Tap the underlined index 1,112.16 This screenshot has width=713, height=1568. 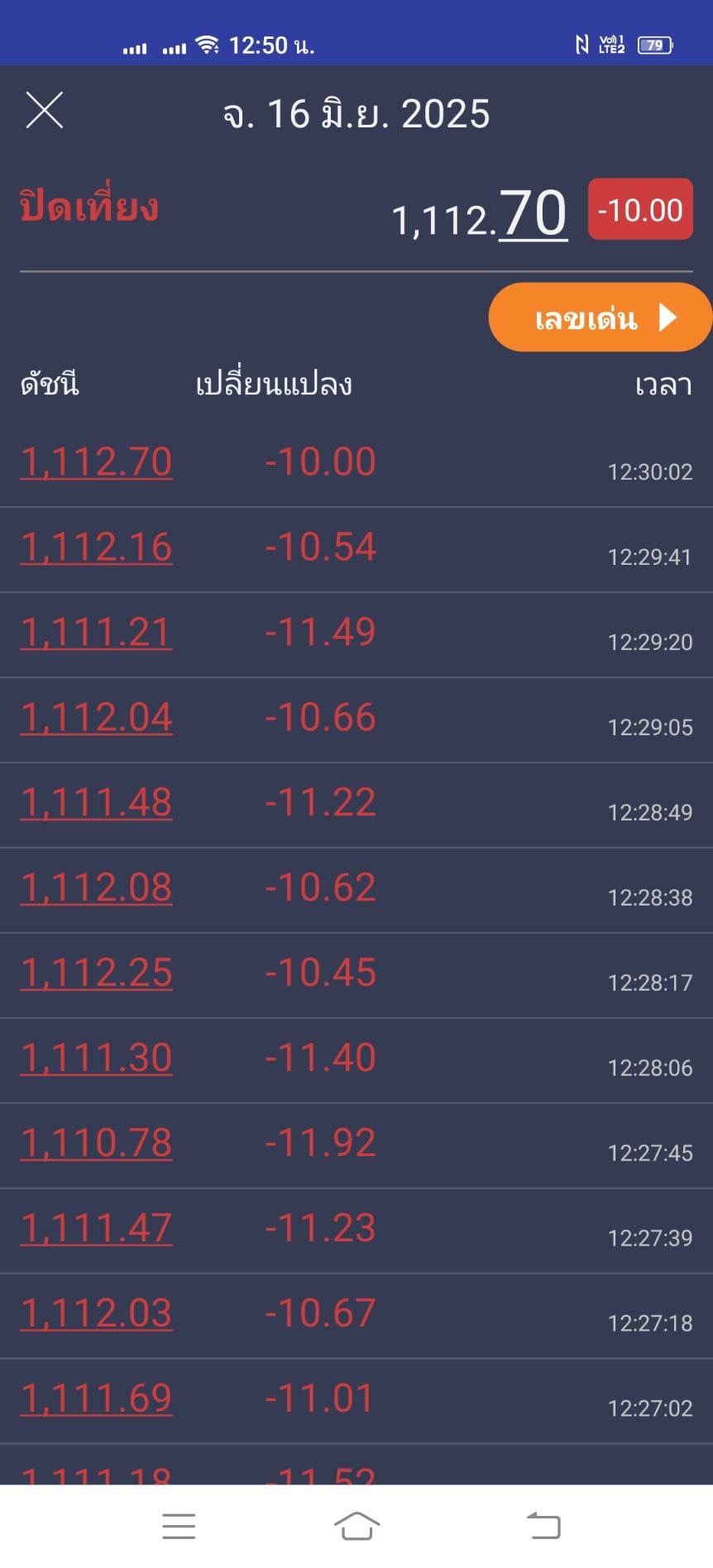[x=96, y=547]
